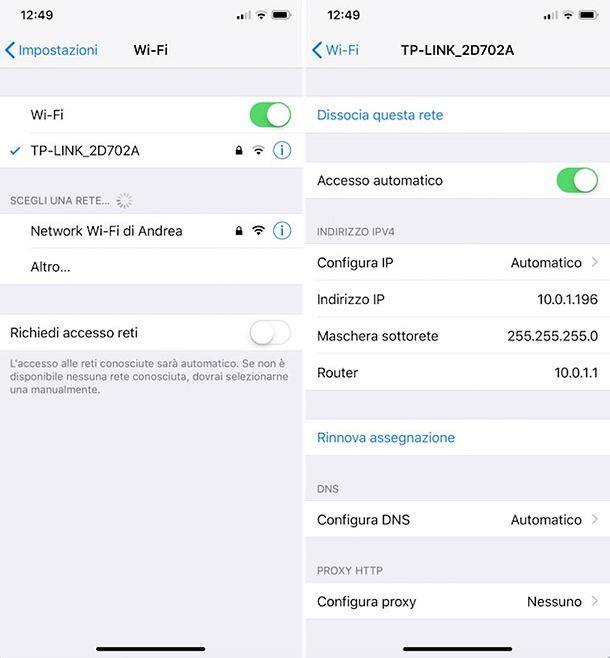Select Altro… to add a network
This screenshot has width=610, height=658.
point(50,267)
